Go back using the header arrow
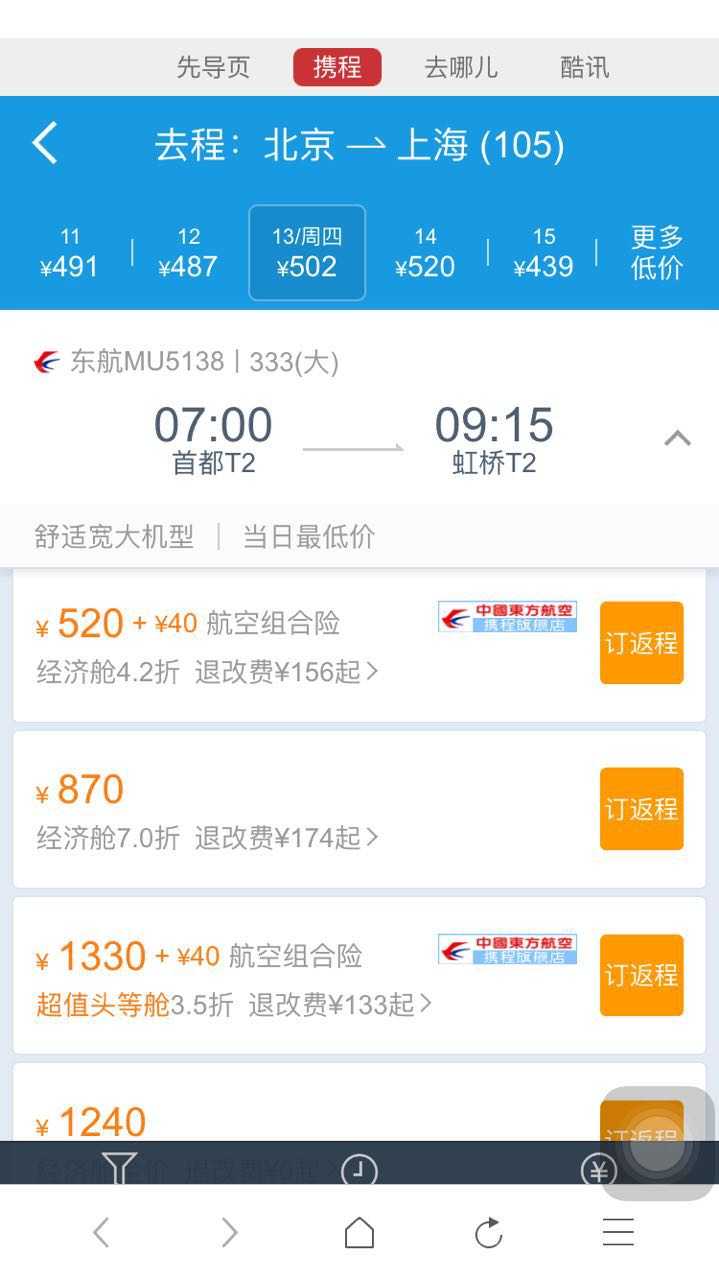The image size is (719, 1280). (x=45, y=144)
